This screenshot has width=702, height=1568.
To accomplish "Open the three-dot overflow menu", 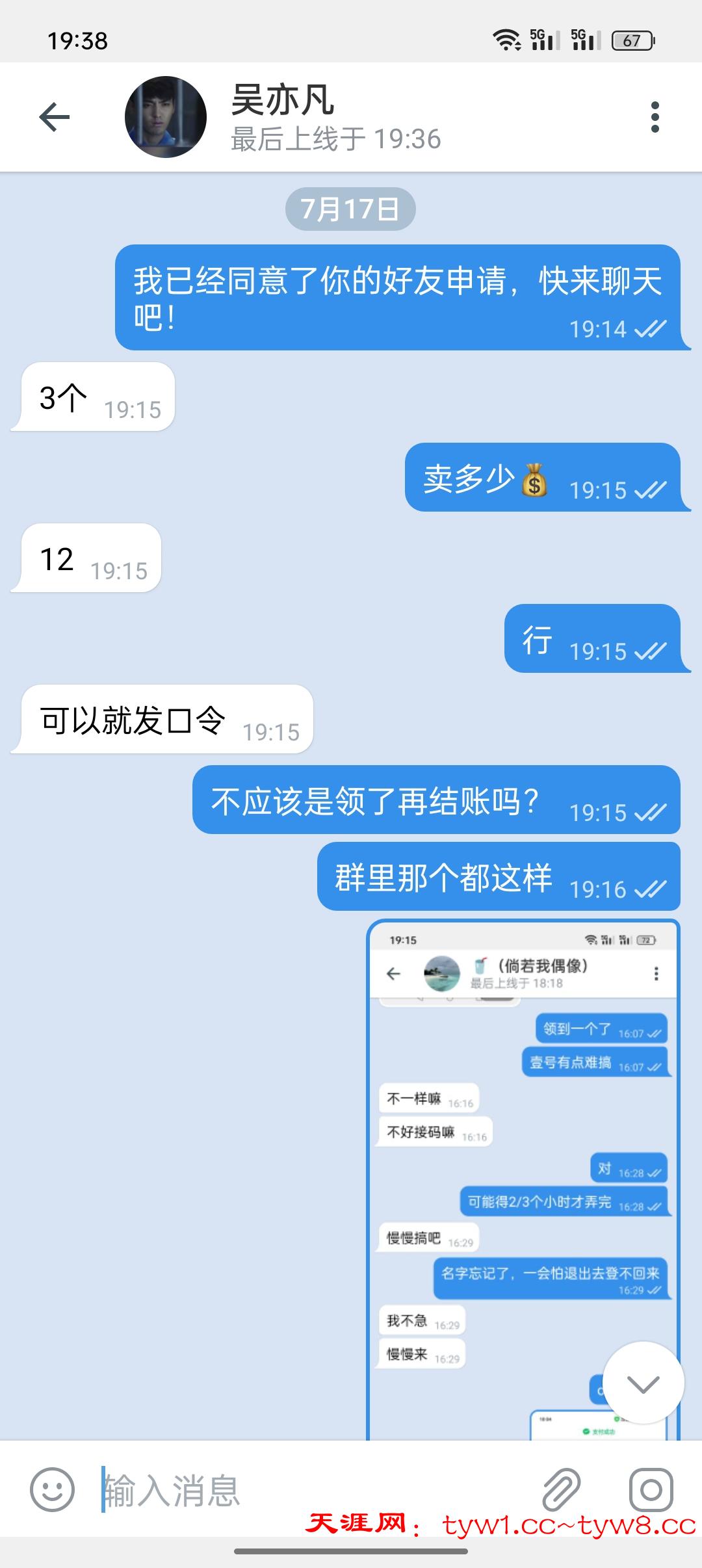I will [x=655, y=118].
